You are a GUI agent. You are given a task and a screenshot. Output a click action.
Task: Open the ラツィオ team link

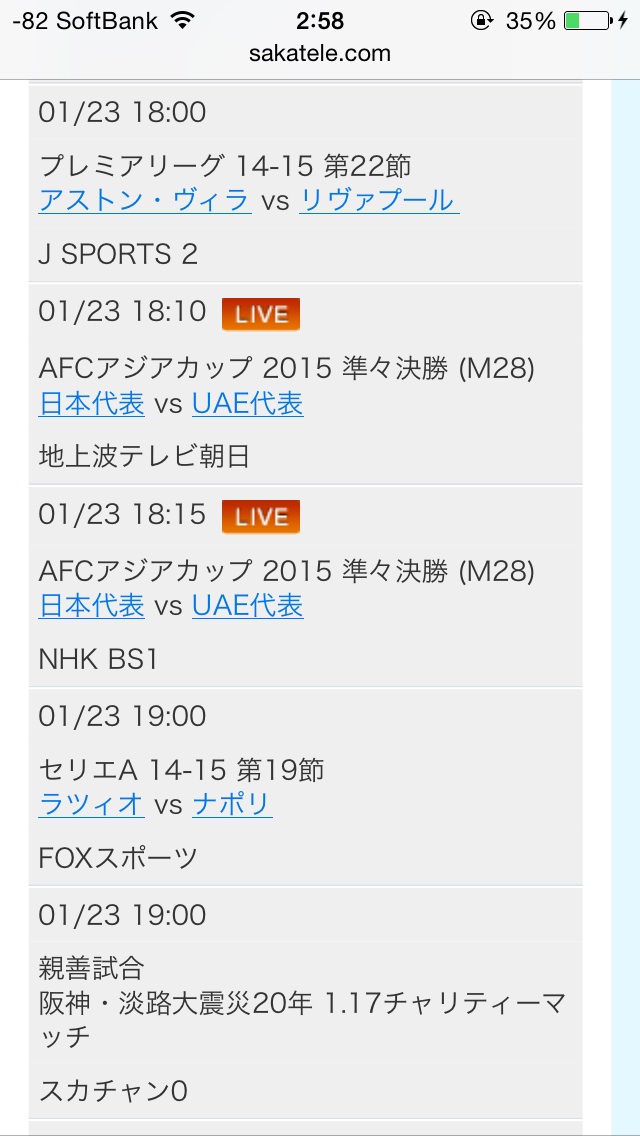tap(91, 804)
